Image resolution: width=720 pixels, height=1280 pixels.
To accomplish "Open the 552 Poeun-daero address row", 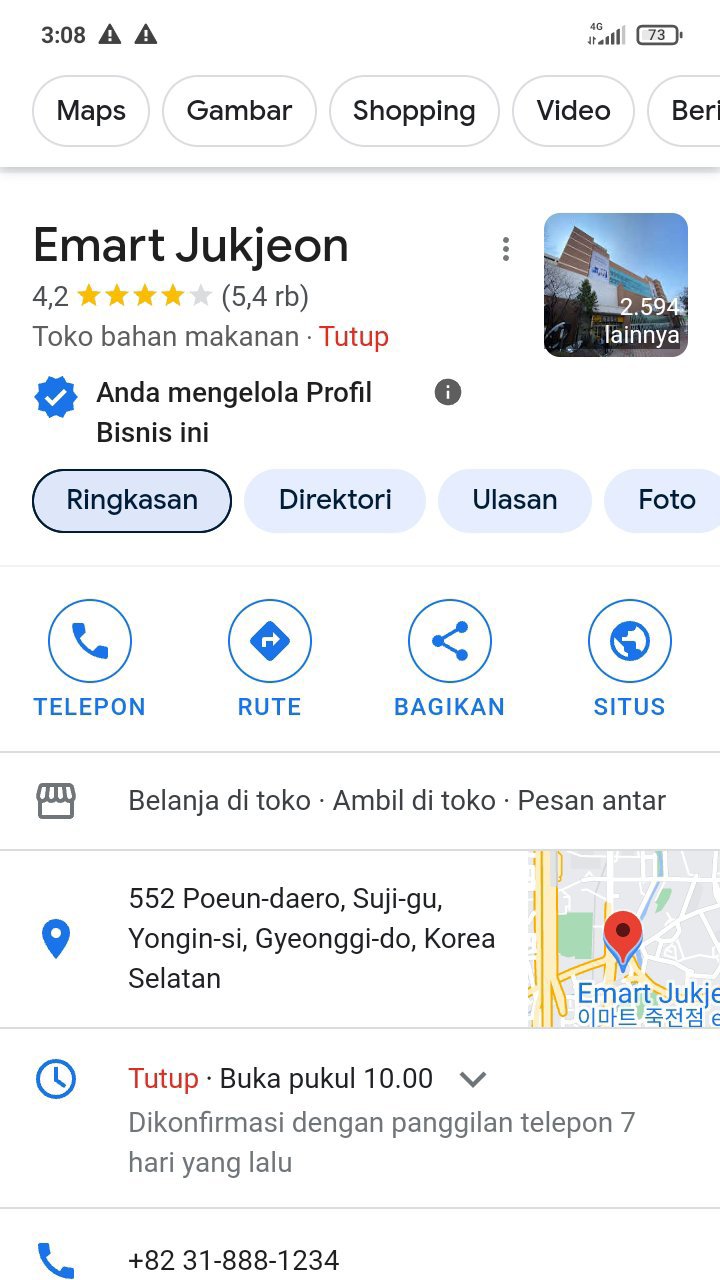I will click(x=310, y=938).
